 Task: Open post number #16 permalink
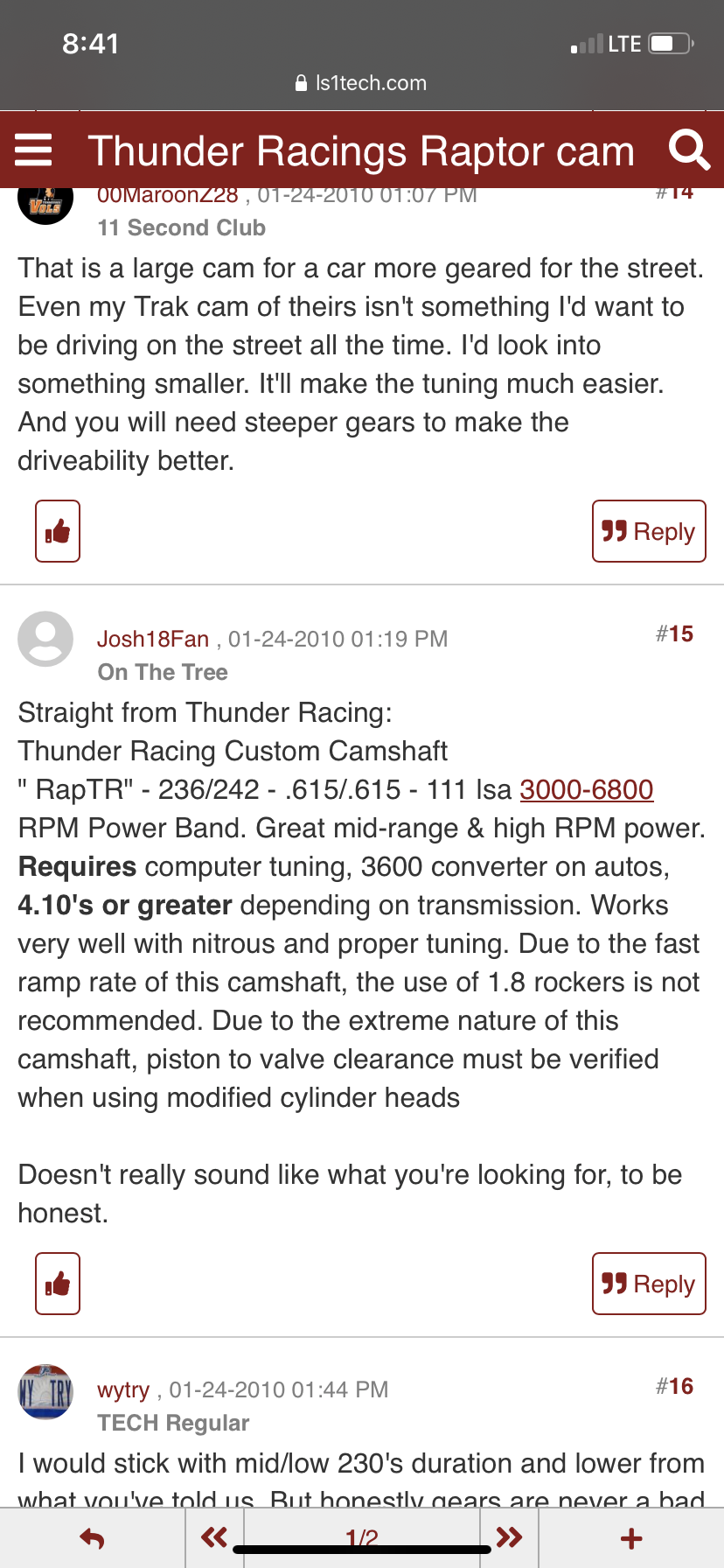pos(675,1386)
